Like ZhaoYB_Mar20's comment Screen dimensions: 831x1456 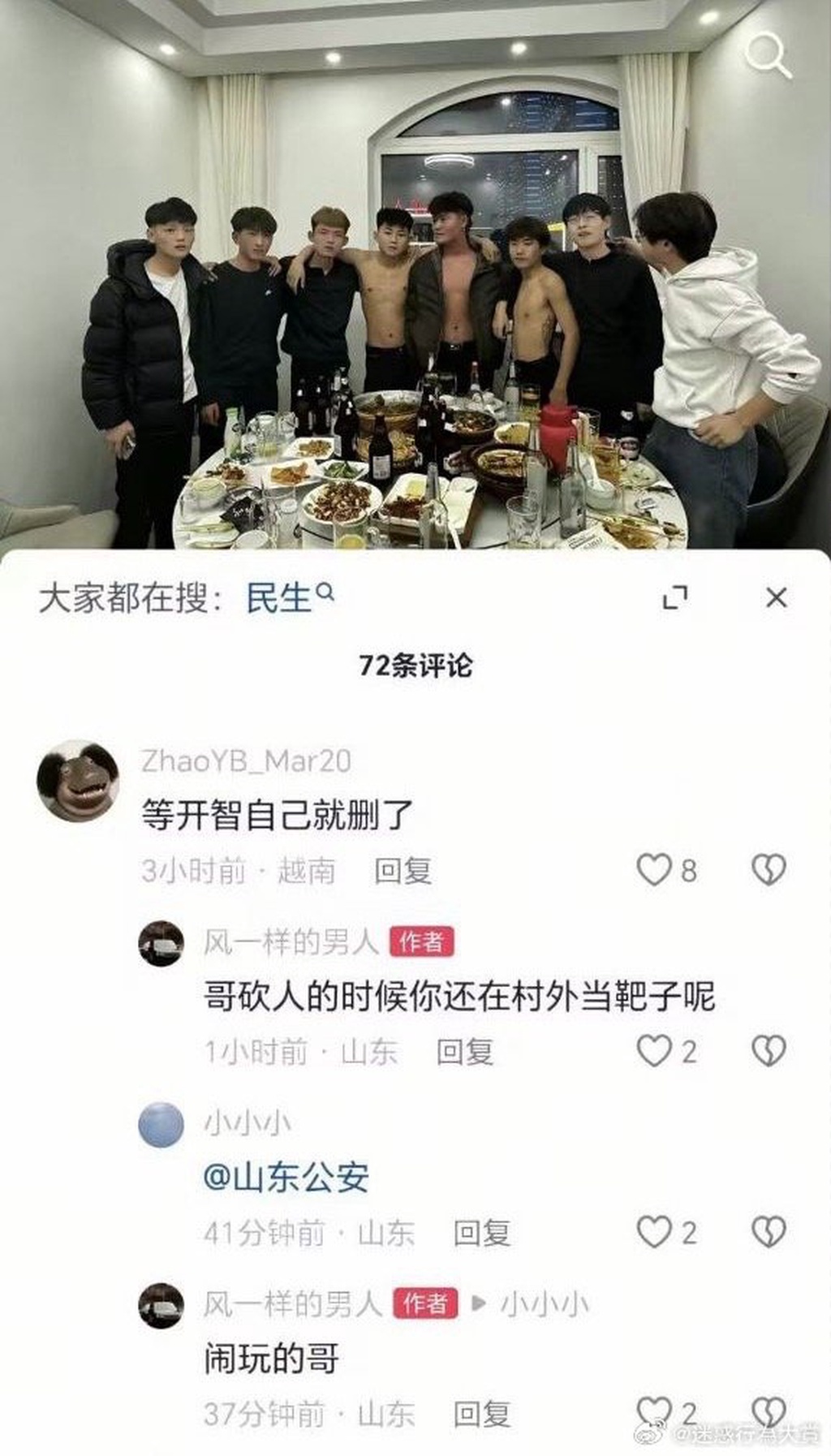[654, 870]
